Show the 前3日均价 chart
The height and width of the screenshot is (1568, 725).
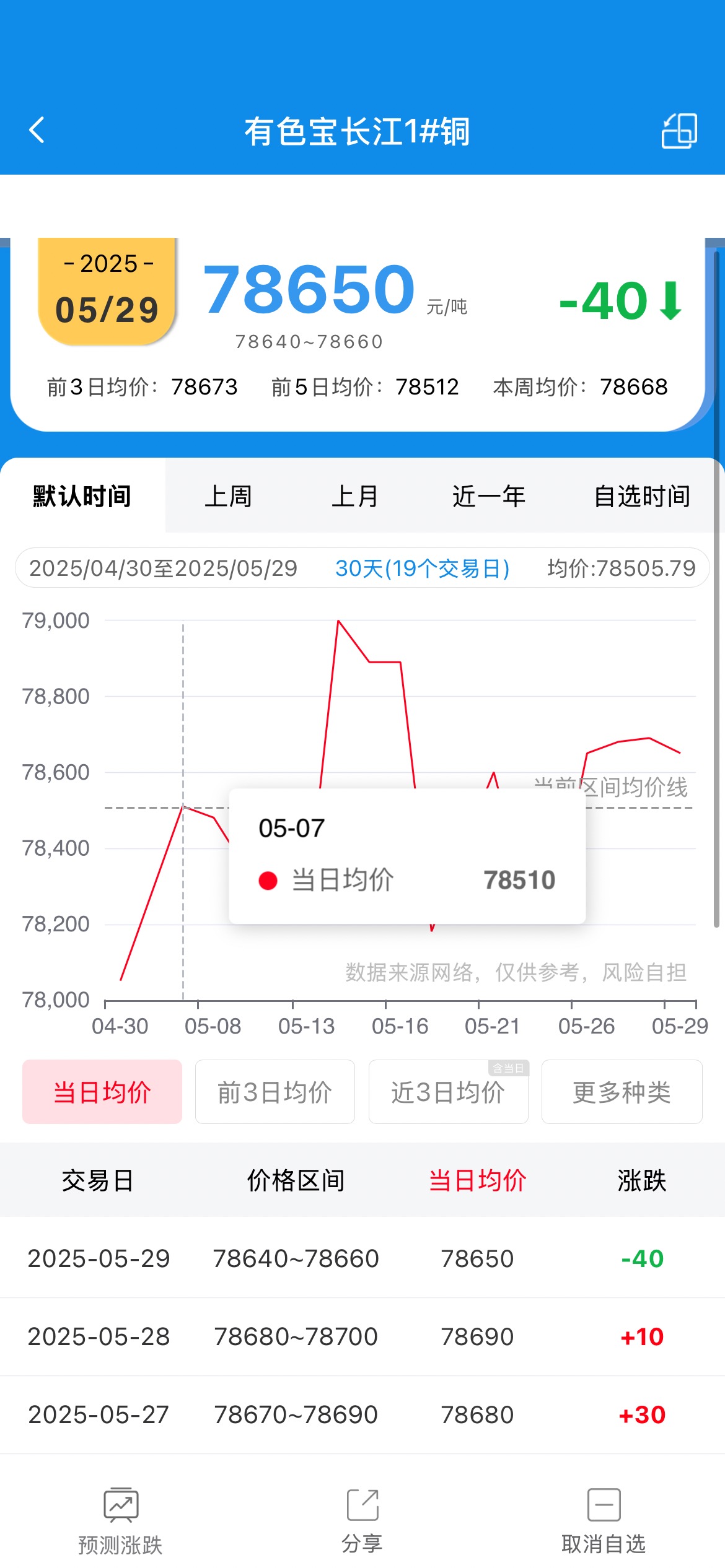tap(275, 1092)
